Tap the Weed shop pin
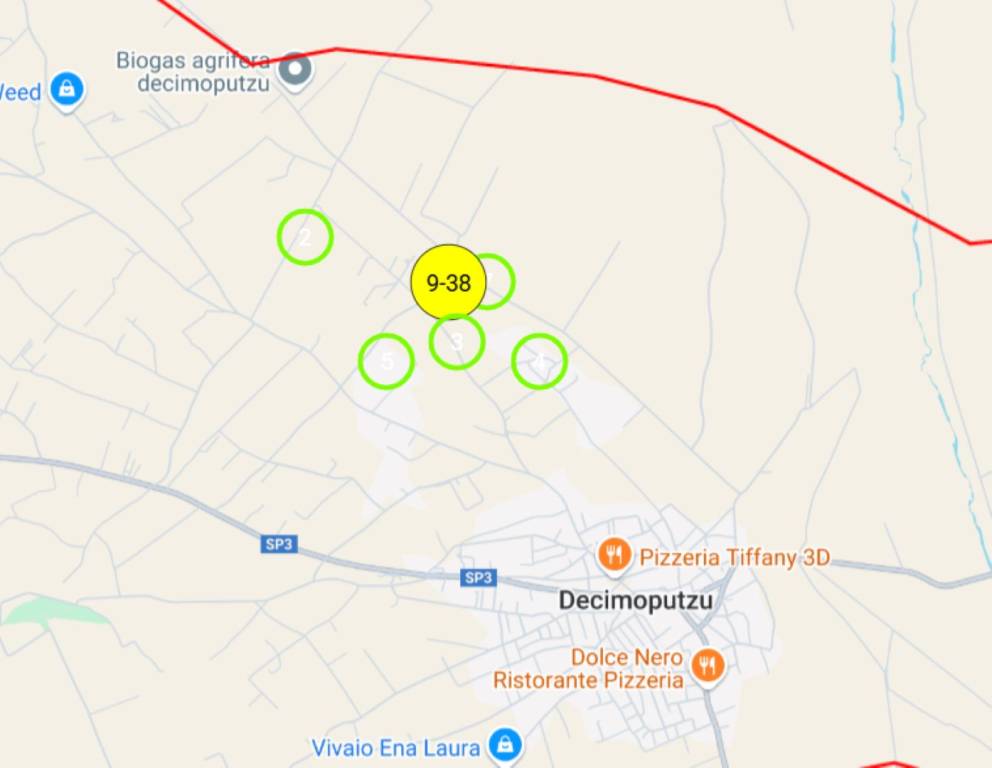 click(67, 90)
